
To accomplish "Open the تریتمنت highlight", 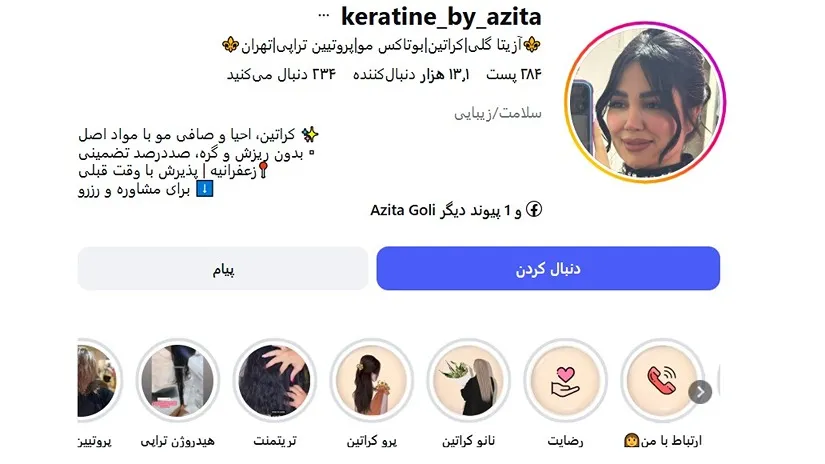I will (274, 380).
